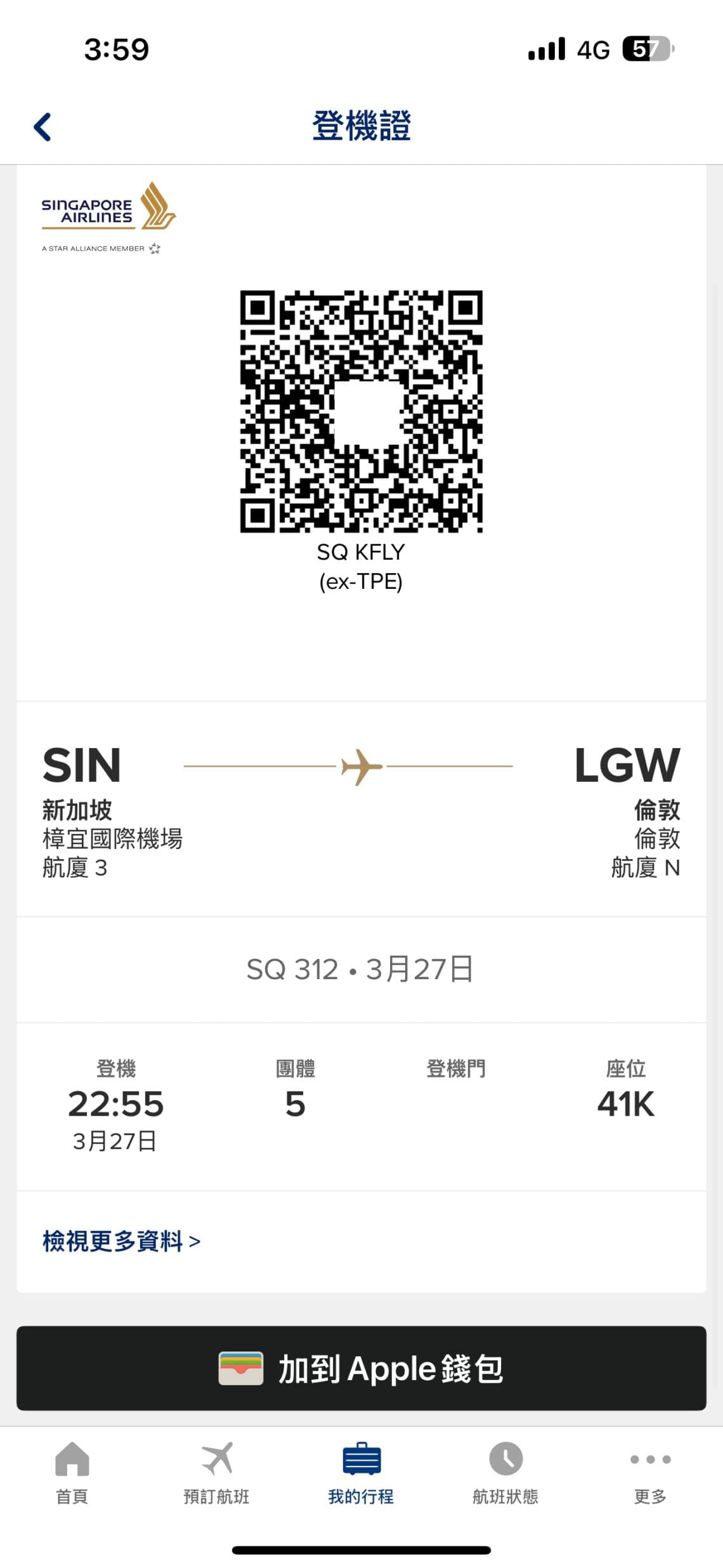Screen dimensions: 723x1568
Task: Add boarding pass with 加到 Apple 錢包
Action: pos(361,1368)
